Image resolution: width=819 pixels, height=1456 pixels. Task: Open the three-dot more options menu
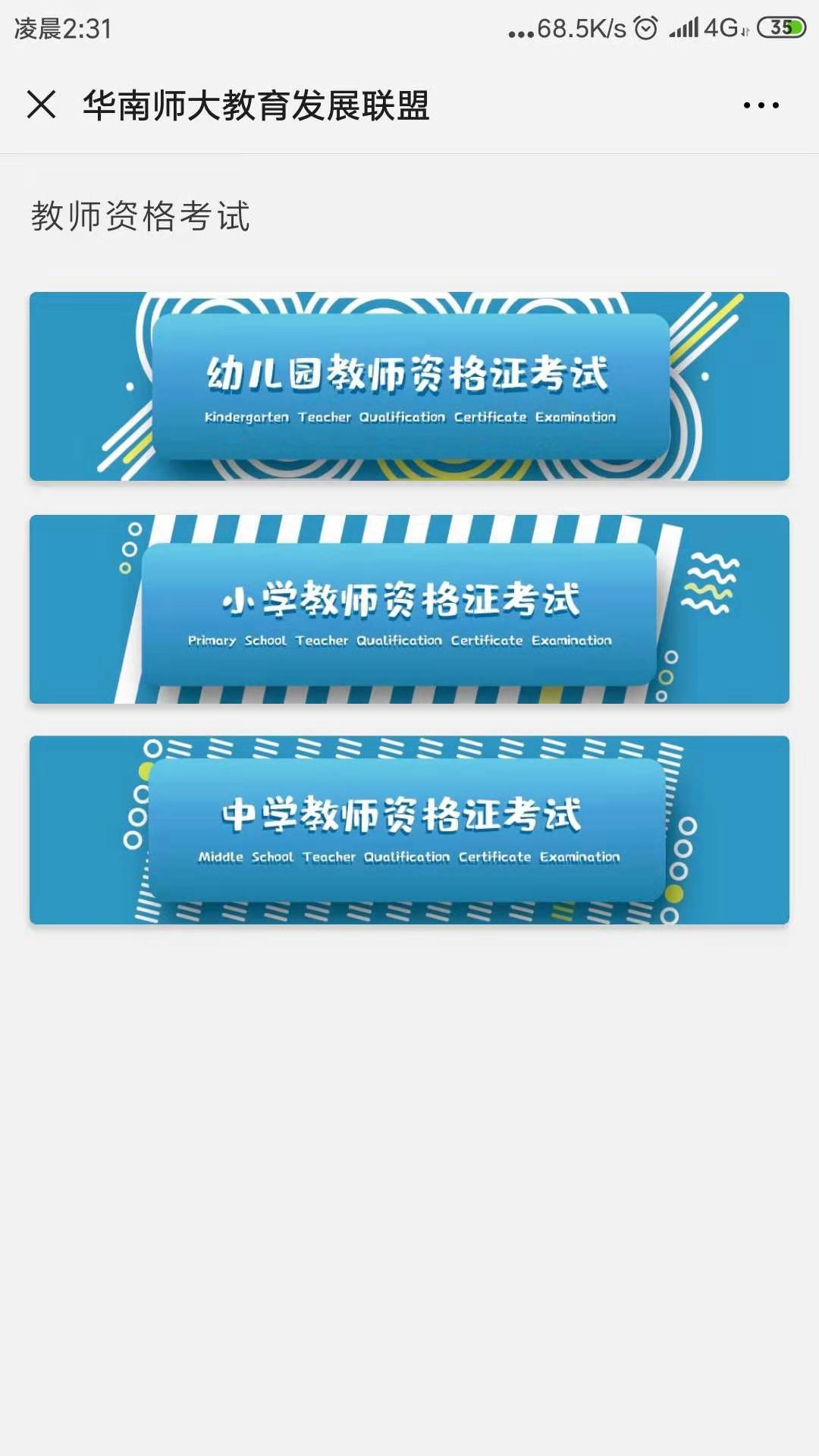[761, 105]
